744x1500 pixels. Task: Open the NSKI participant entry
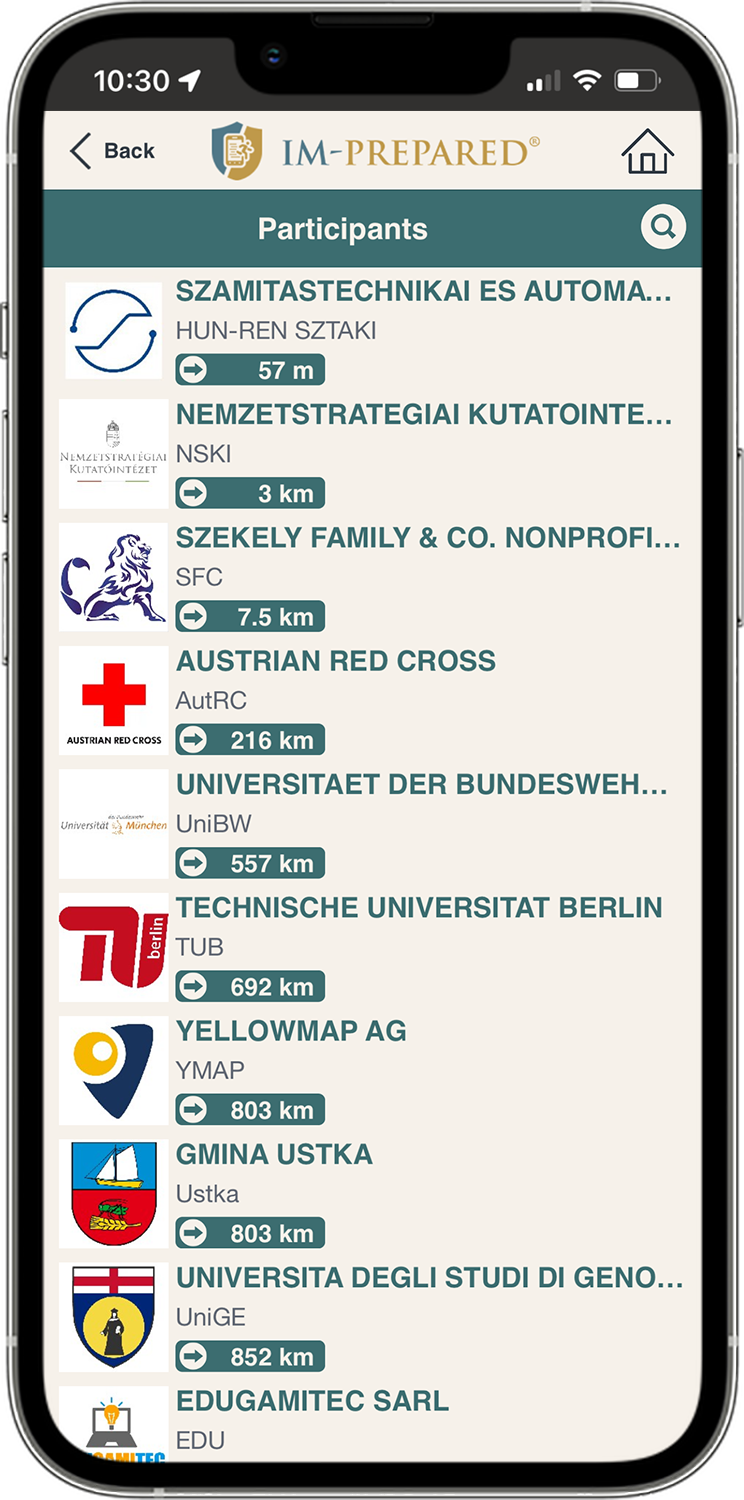(372, 454)
